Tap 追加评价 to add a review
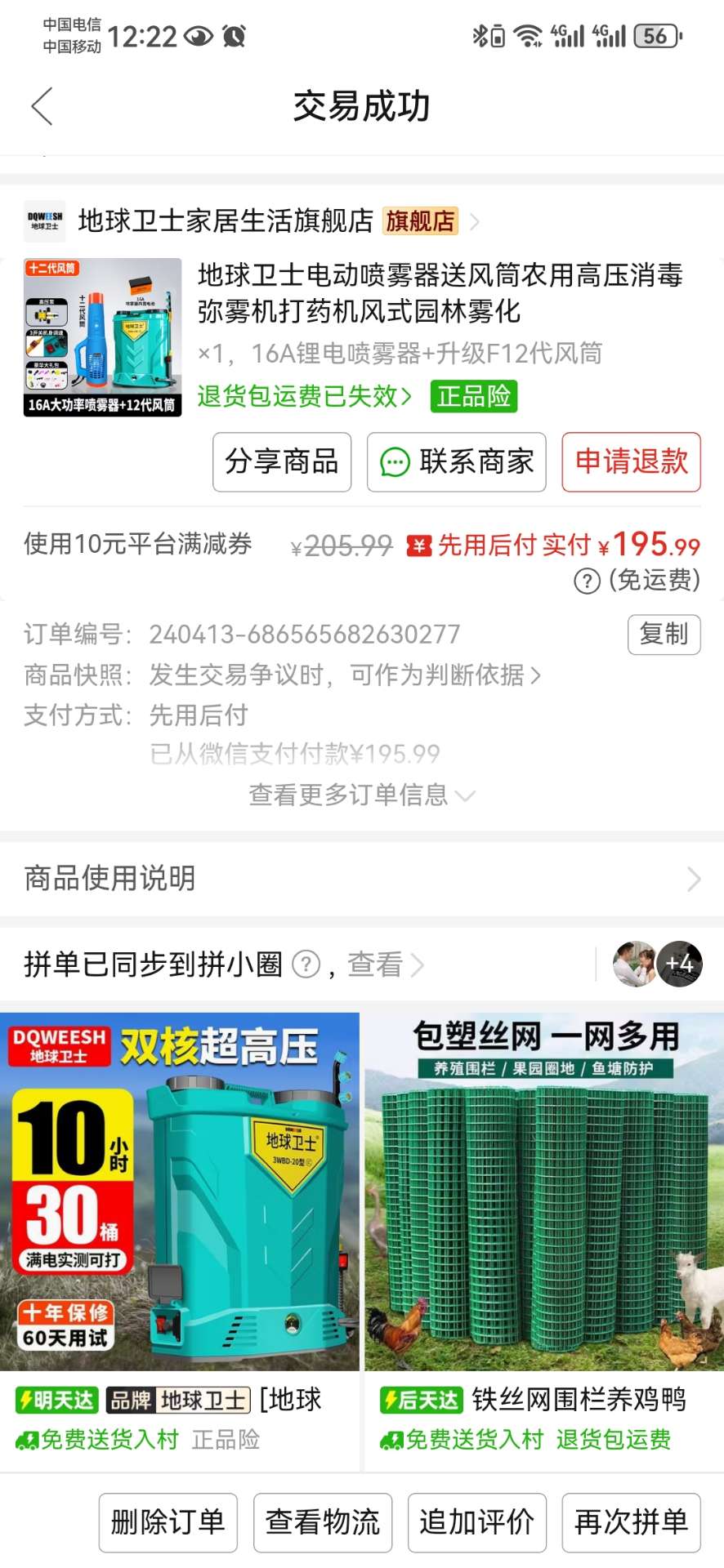Image resolution: width=724 pixels, height=1568 pixels. point(476,1522)
